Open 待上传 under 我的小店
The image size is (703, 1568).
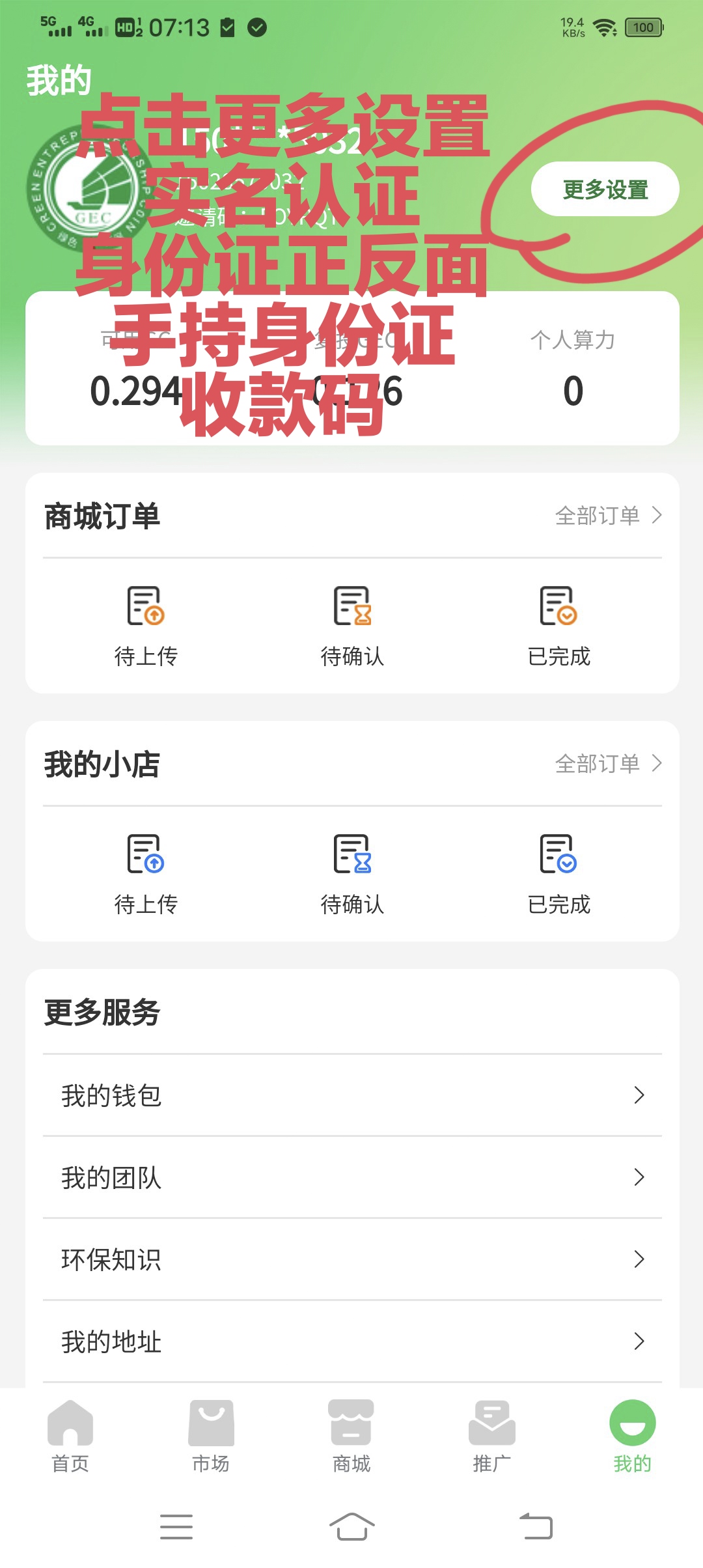(x=146, y=875)
